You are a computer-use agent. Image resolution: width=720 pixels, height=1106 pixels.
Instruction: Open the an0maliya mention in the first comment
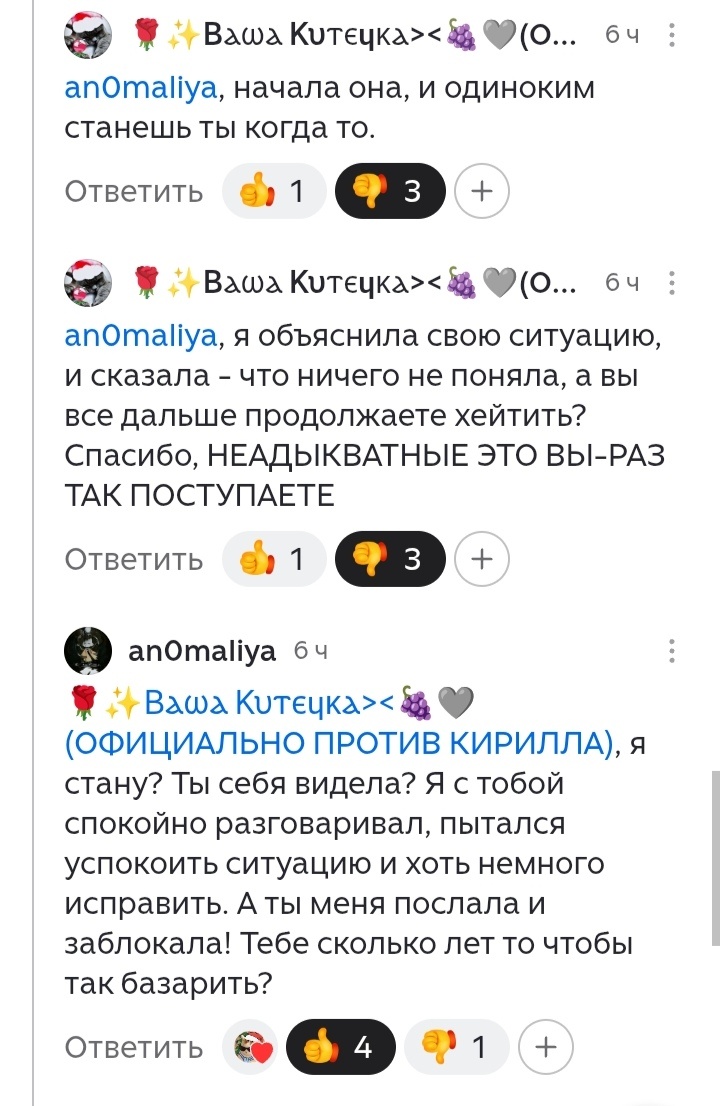138,87
